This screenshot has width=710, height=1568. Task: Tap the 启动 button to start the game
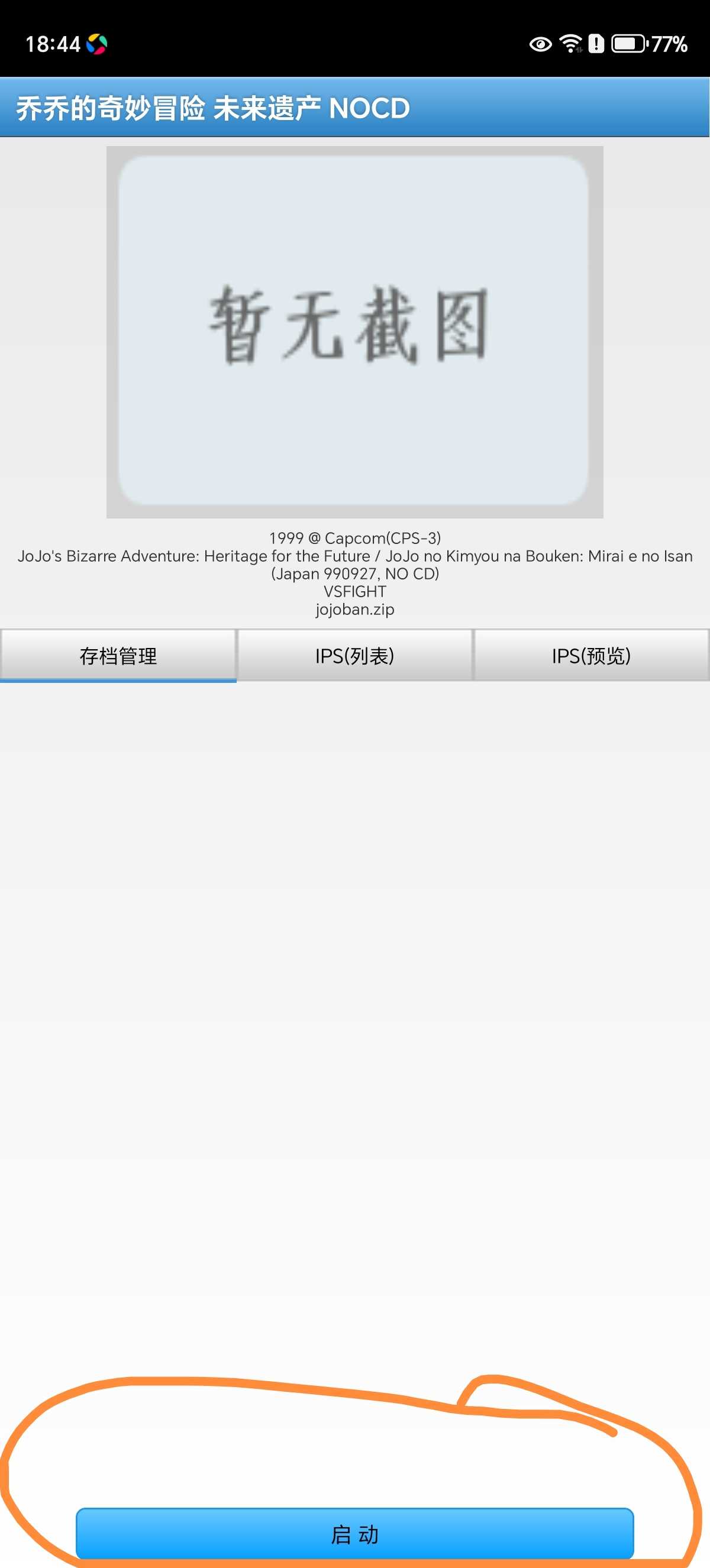354,1534
